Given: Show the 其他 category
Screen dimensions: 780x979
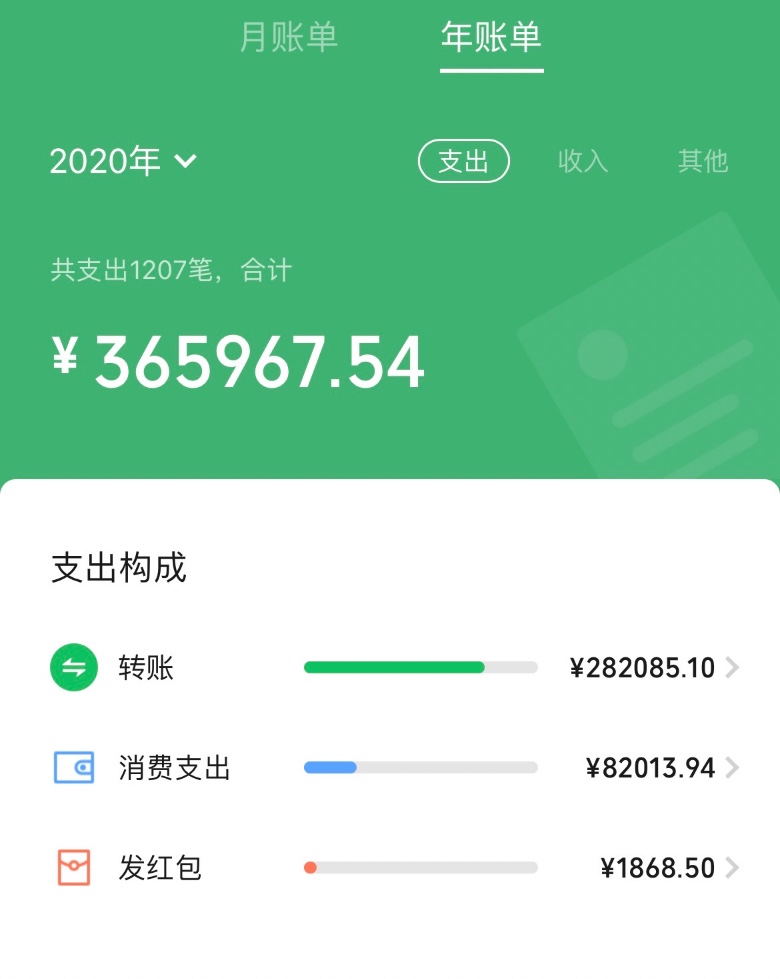Looking at the screenshot, I should [x=702, y=161].
